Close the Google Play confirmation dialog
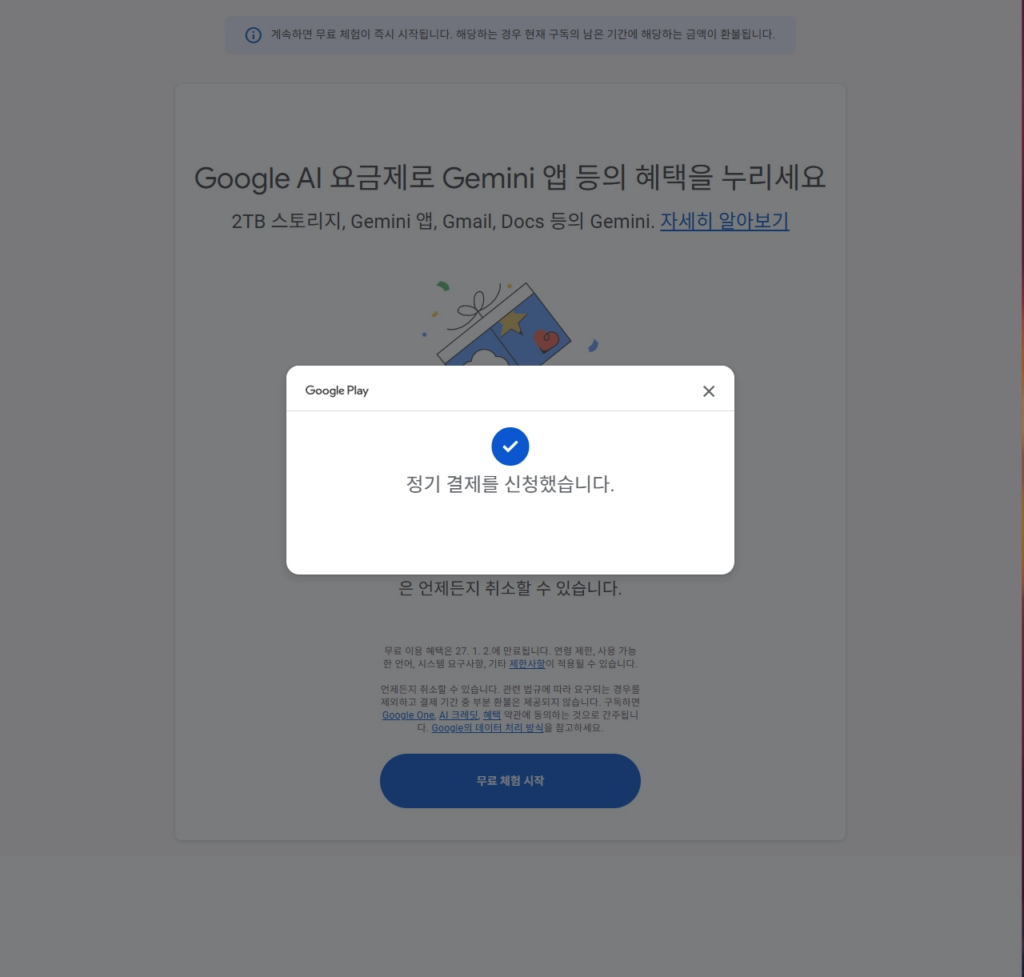Viewport: 1024px width, 977px height. tap(708, 391)
